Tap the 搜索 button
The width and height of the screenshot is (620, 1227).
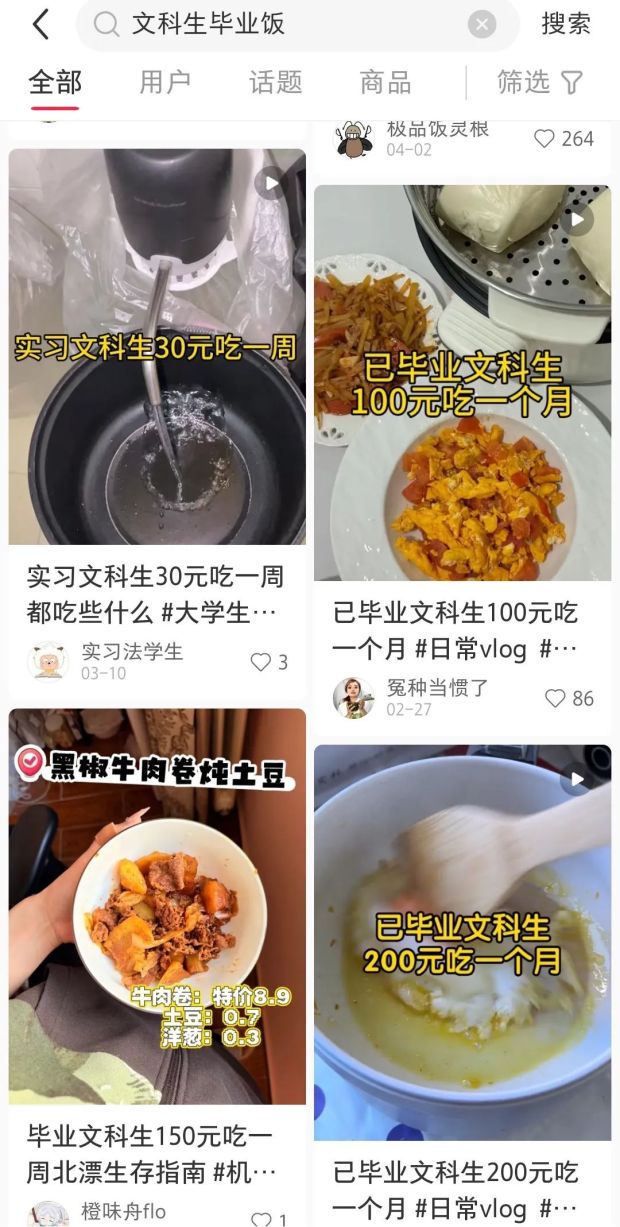(566, 25)
